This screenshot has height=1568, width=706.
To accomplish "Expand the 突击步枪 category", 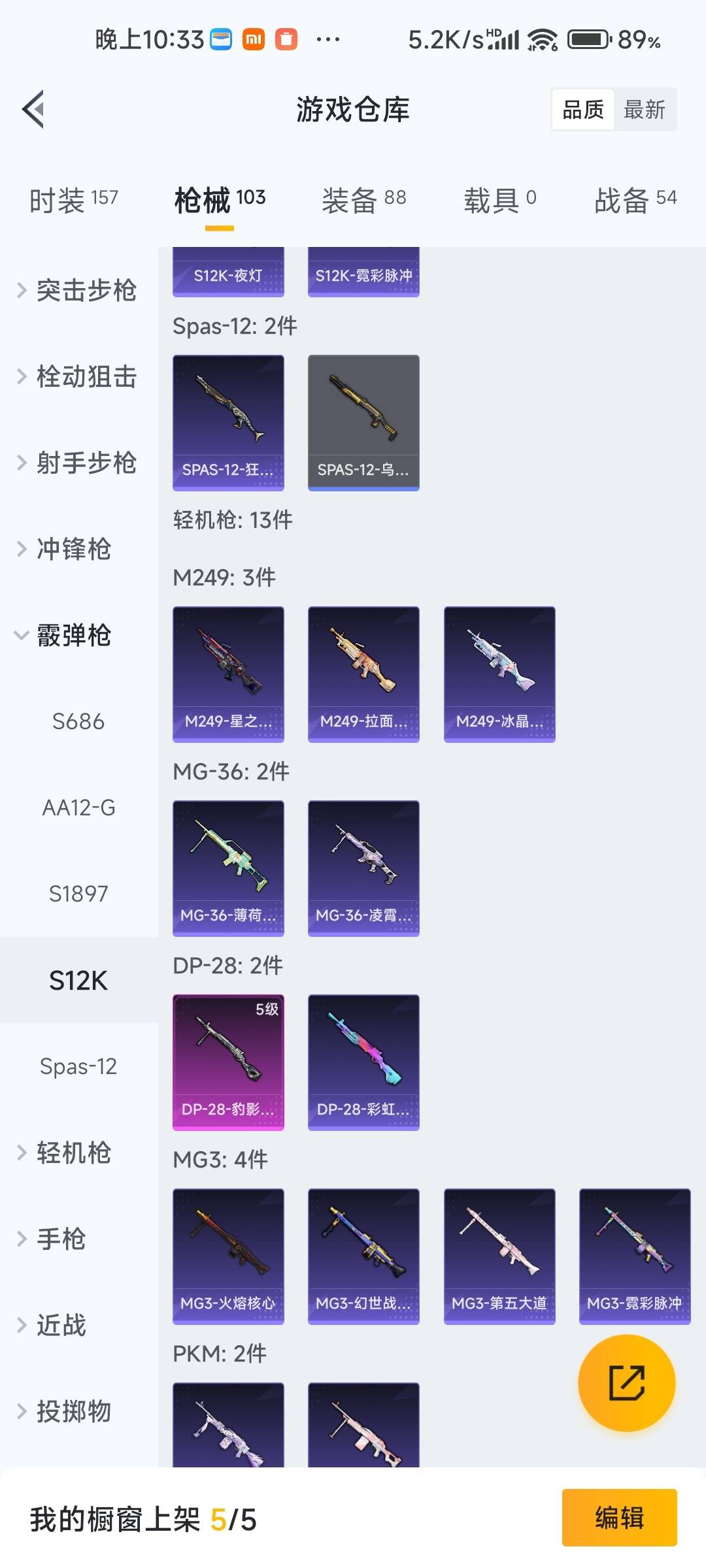I will (85, 291).
